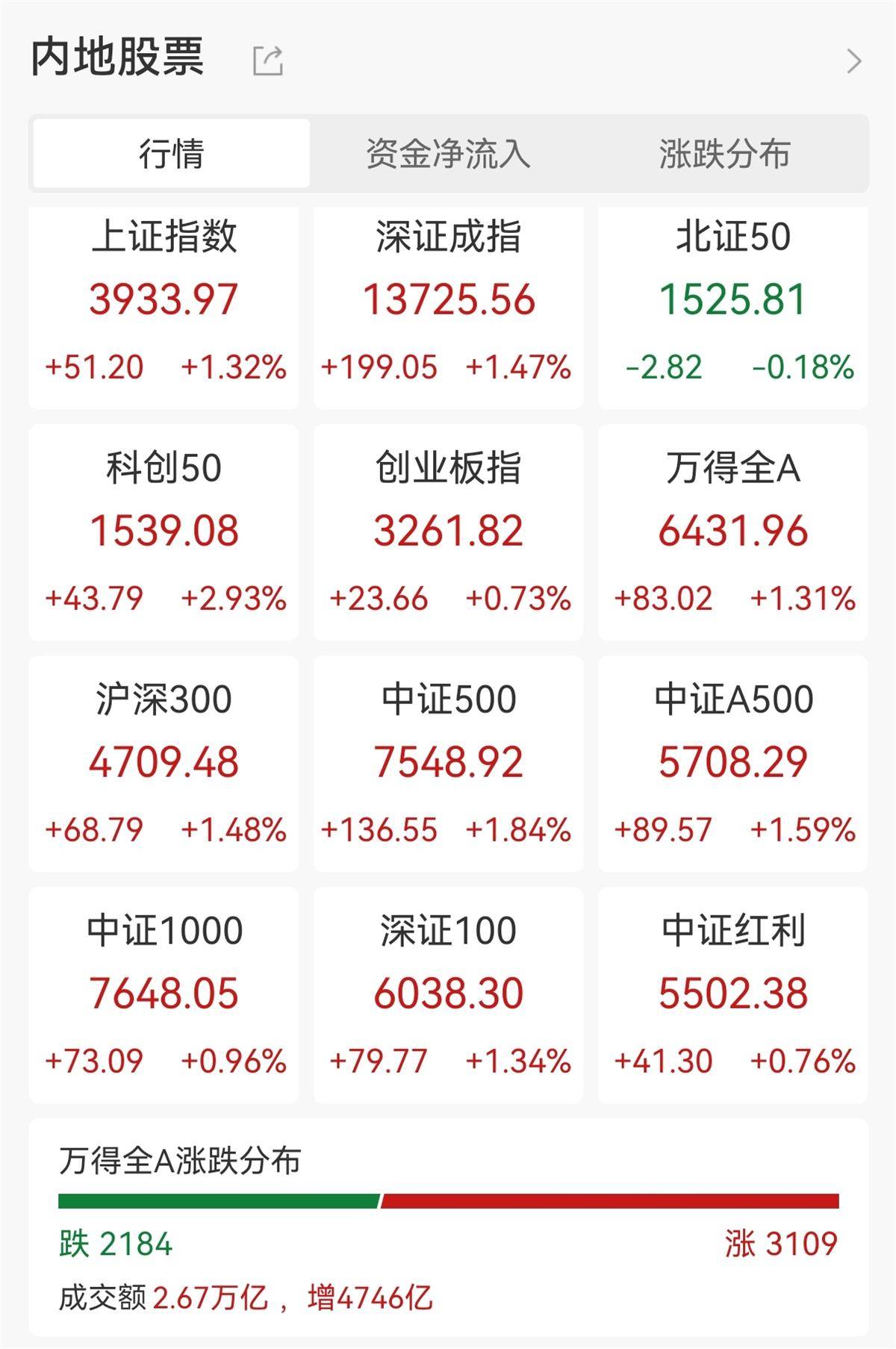This screenshot has height=1349, width=896.
Task: Share the 内地股票 section
Action: 267,60
